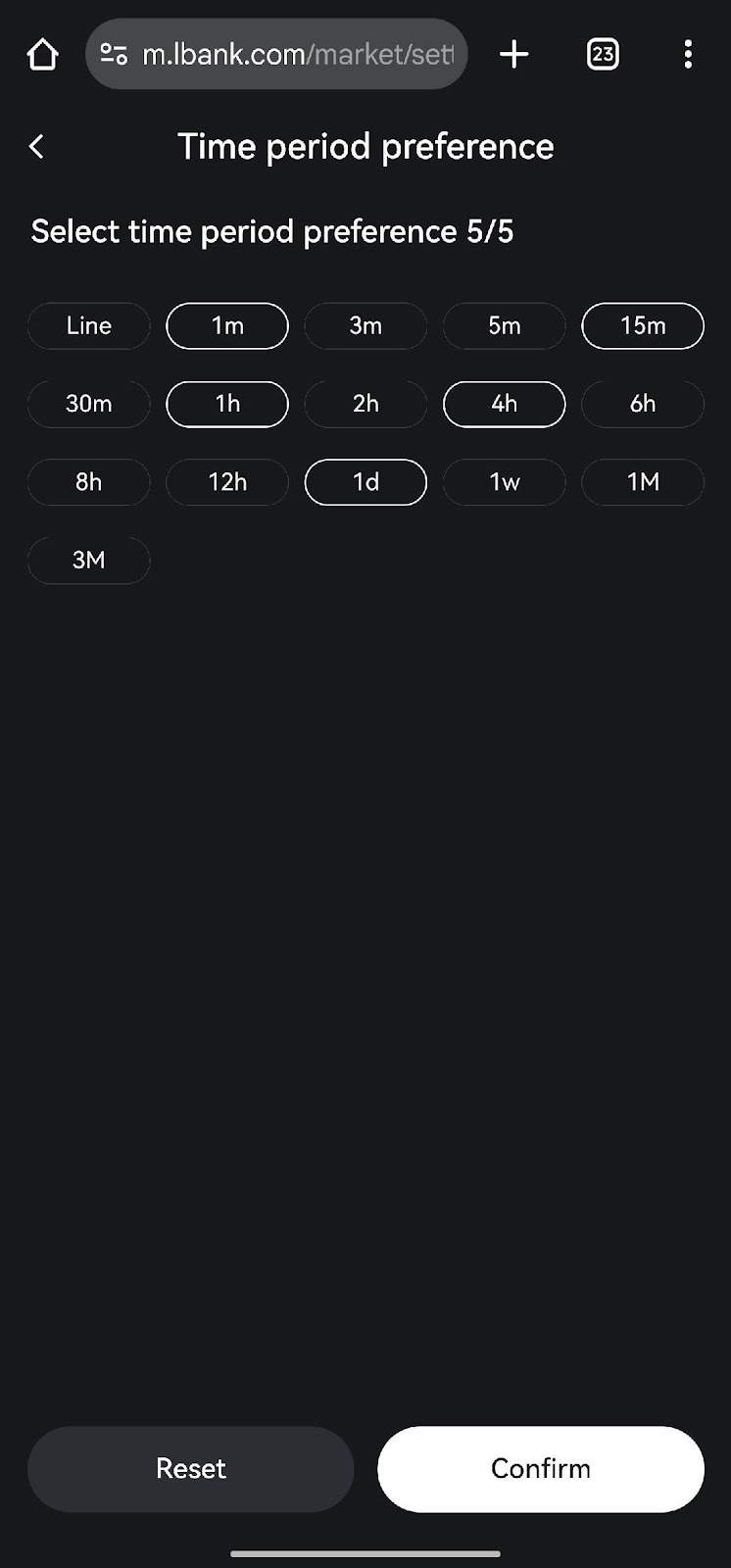
Task: Go back from Time period preference
Action: 37,147
